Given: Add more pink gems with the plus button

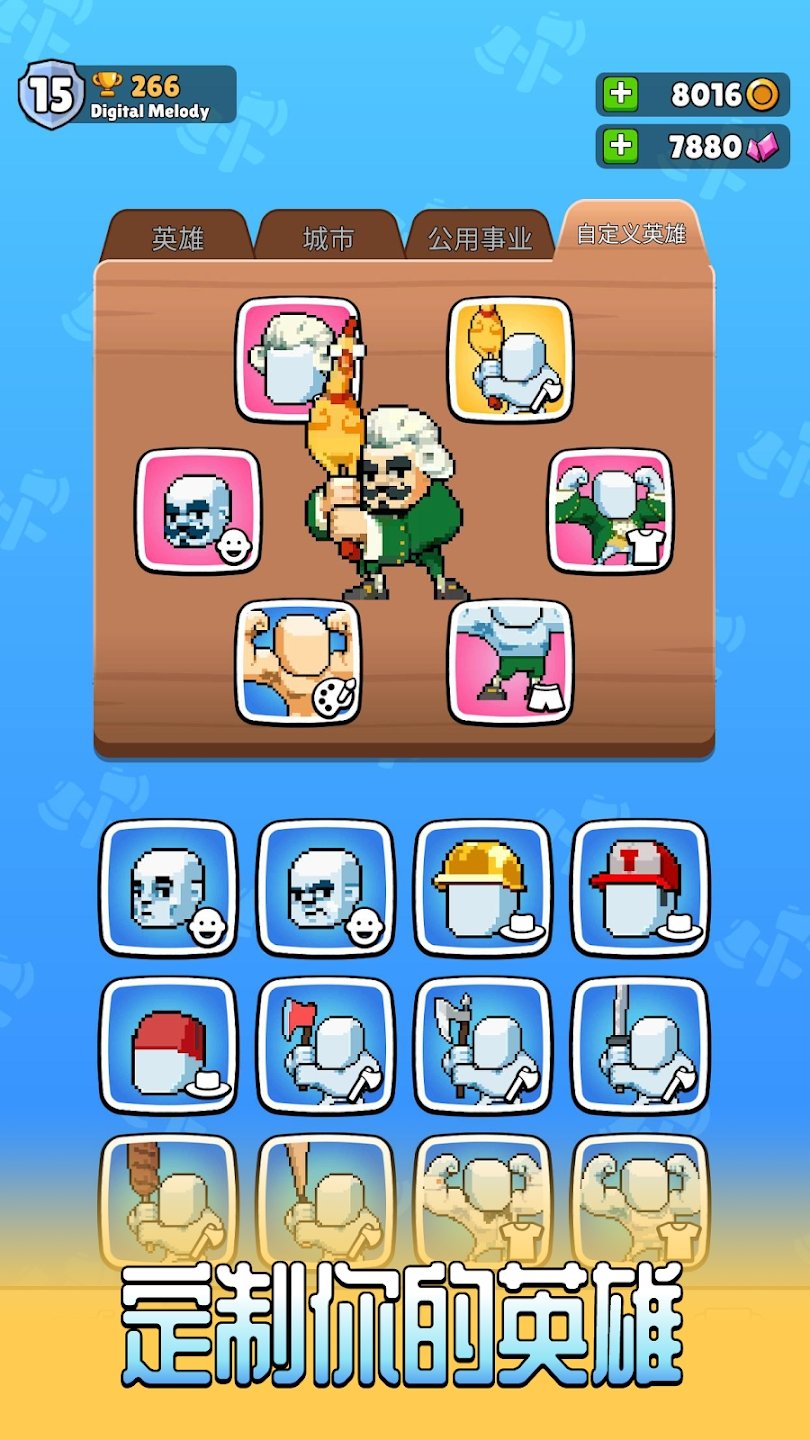Looking at the screenshot, I should coord(621,147).
